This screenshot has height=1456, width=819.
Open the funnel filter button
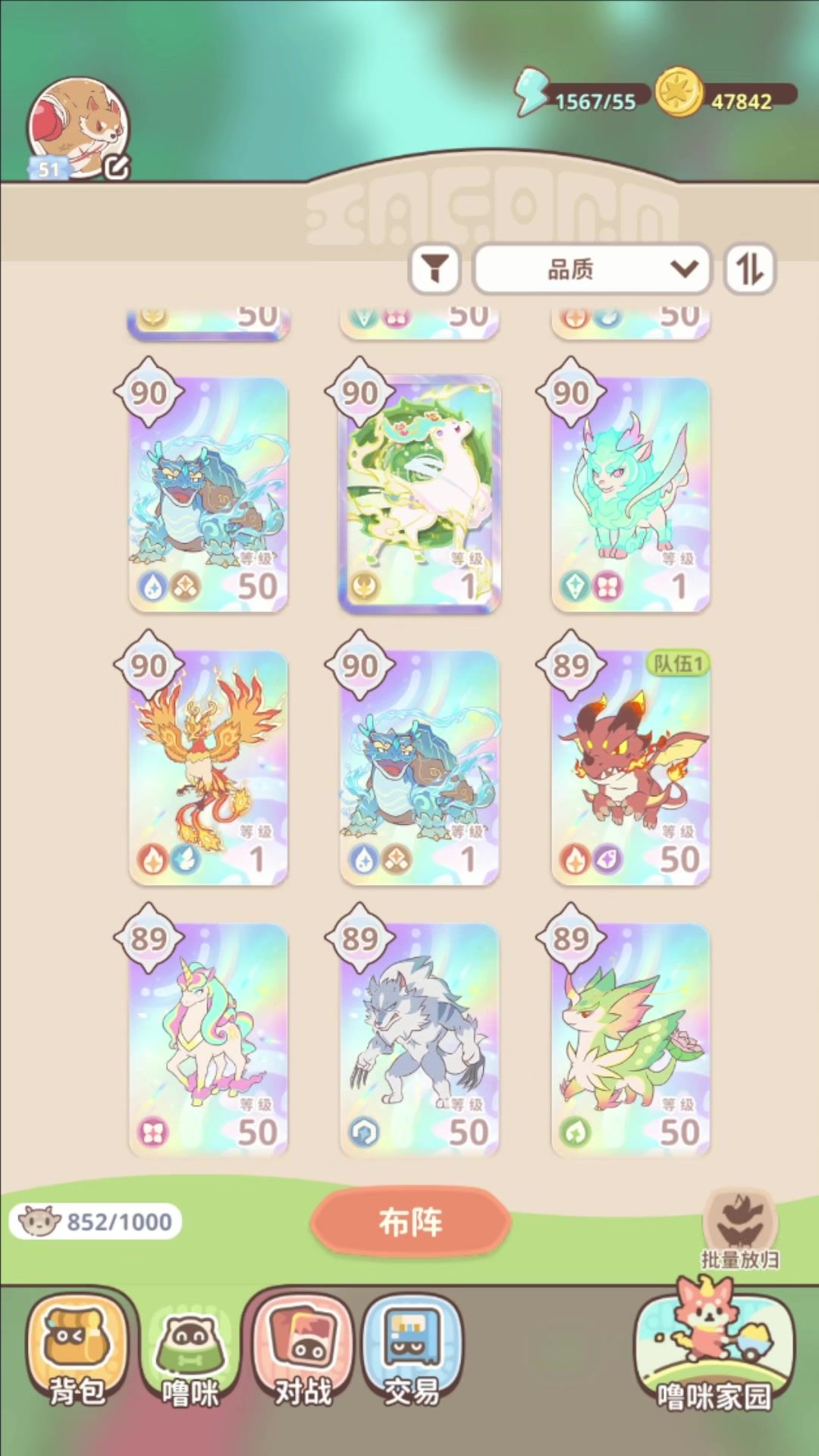coord(435,268)
